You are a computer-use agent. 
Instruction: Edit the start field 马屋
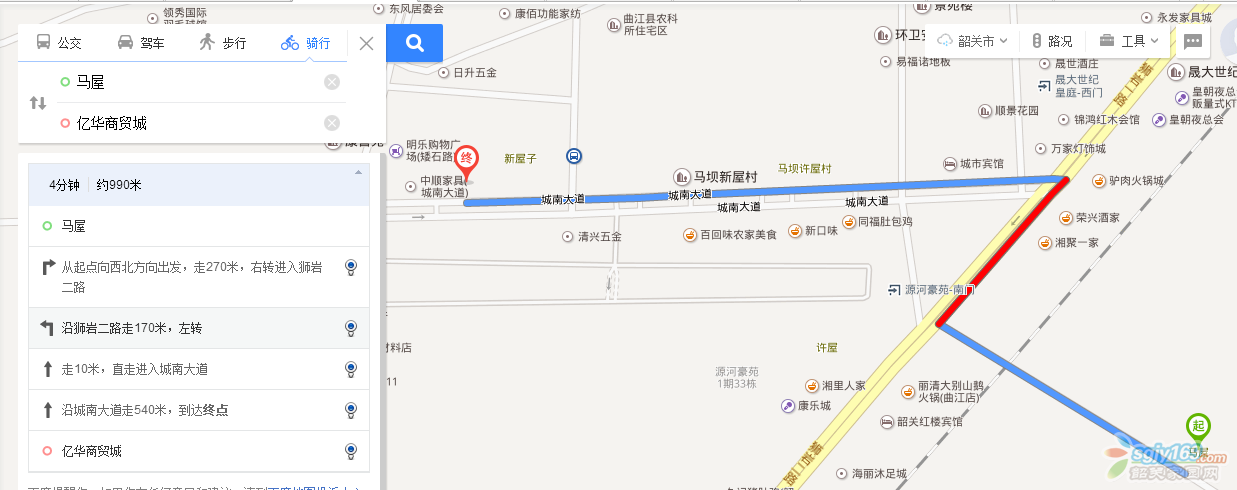tap(190, 82)
